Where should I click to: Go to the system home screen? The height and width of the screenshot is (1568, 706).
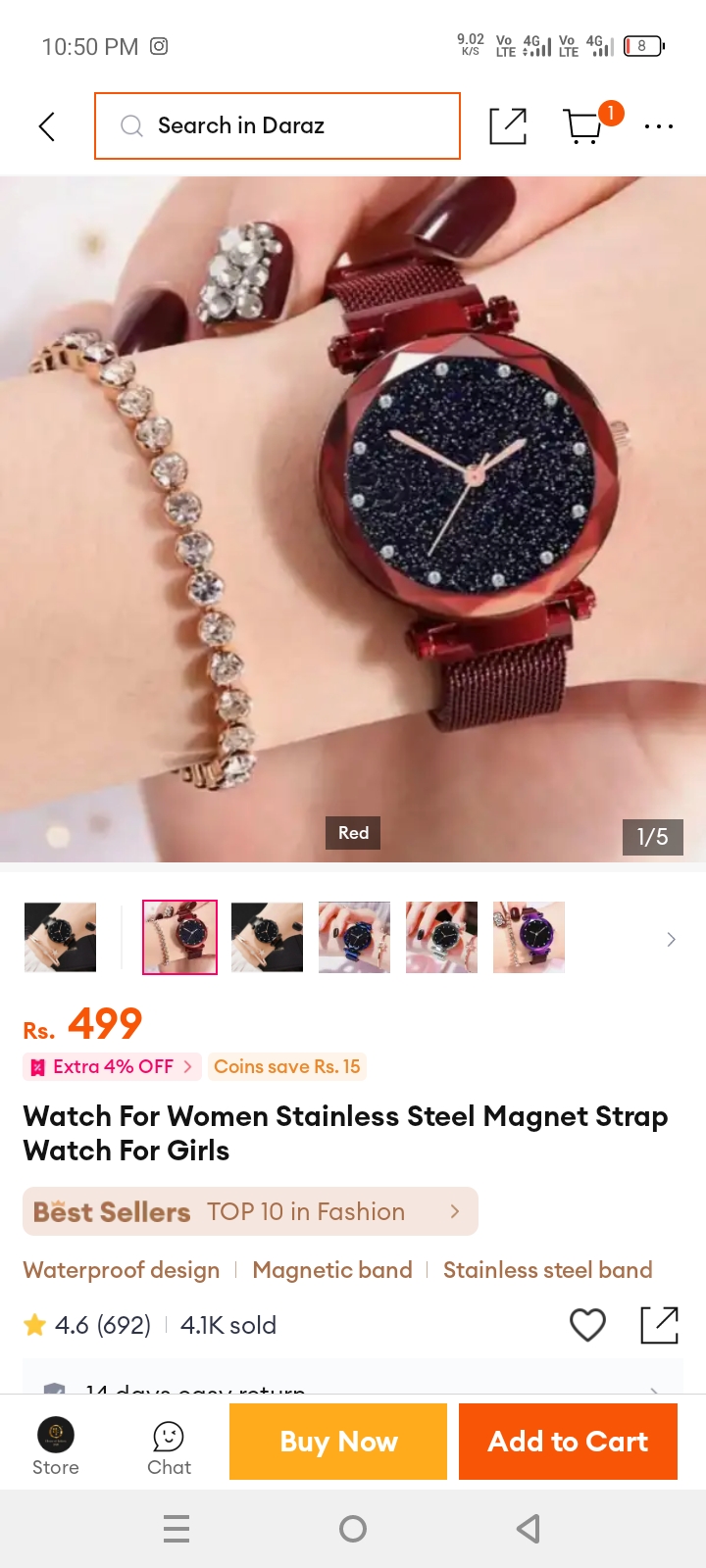[353, 1529]
